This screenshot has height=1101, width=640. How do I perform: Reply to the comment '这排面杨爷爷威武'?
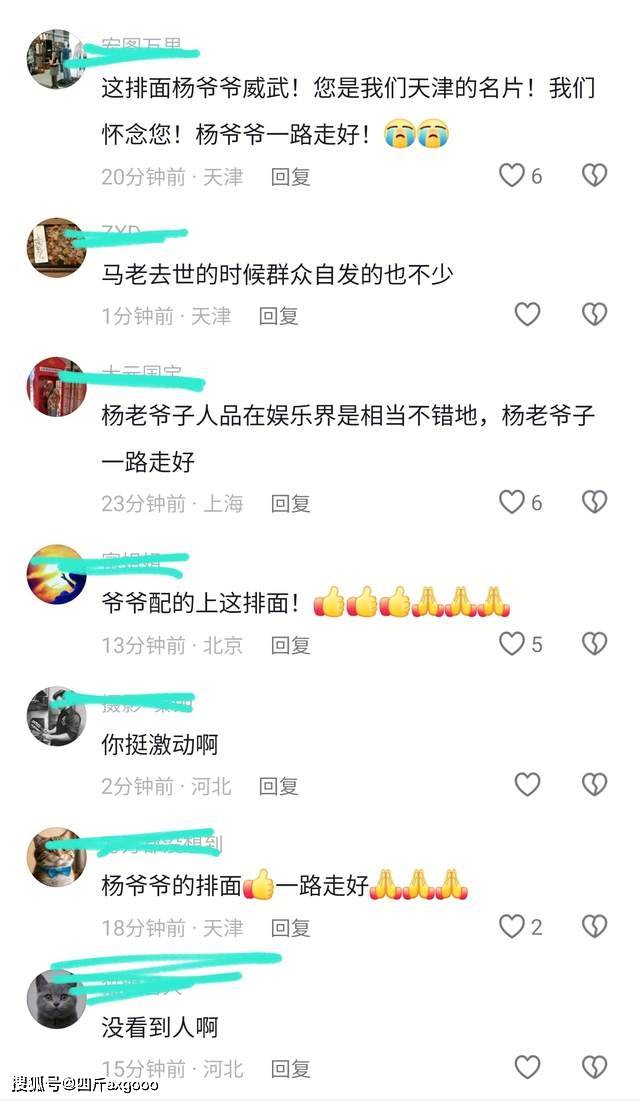(x=291, y=177)
